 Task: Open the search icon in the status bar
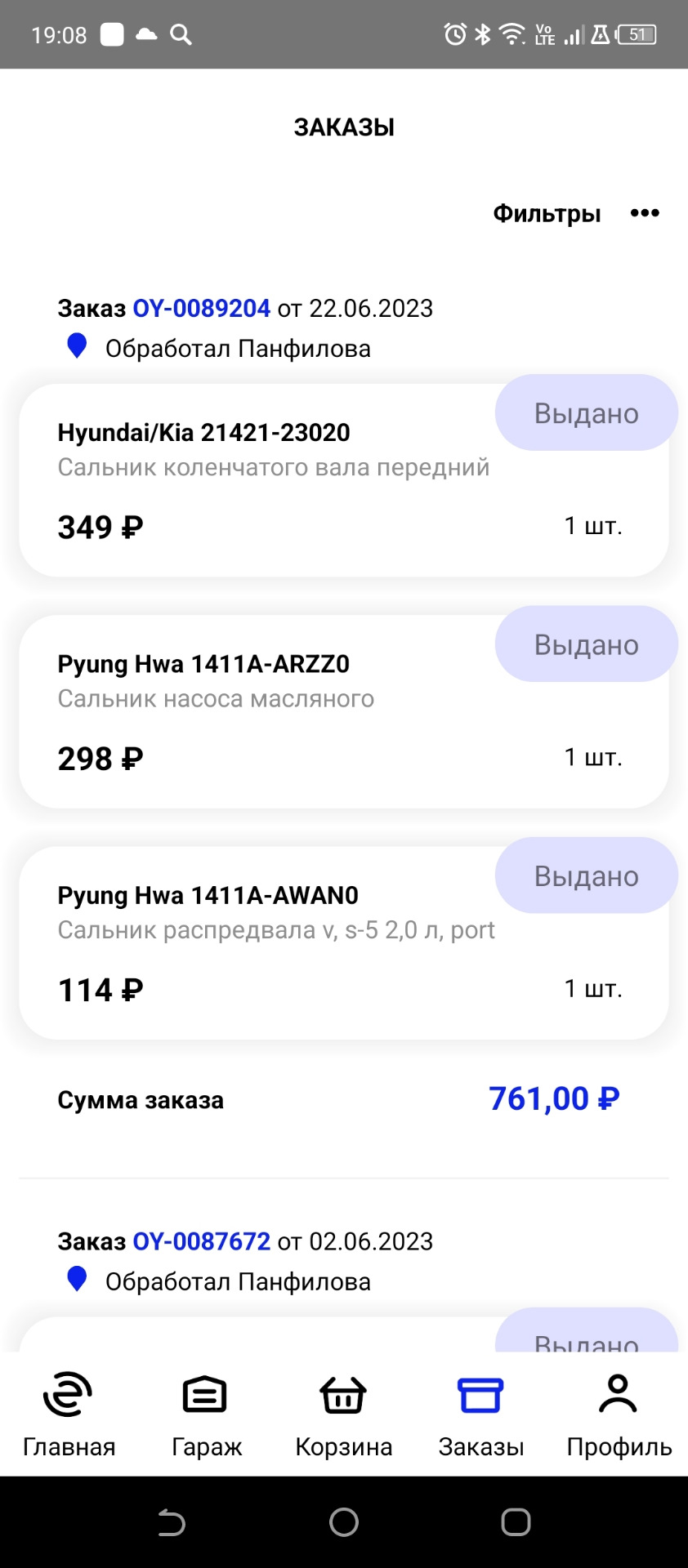pyautogui.click(x=181, y=34)
